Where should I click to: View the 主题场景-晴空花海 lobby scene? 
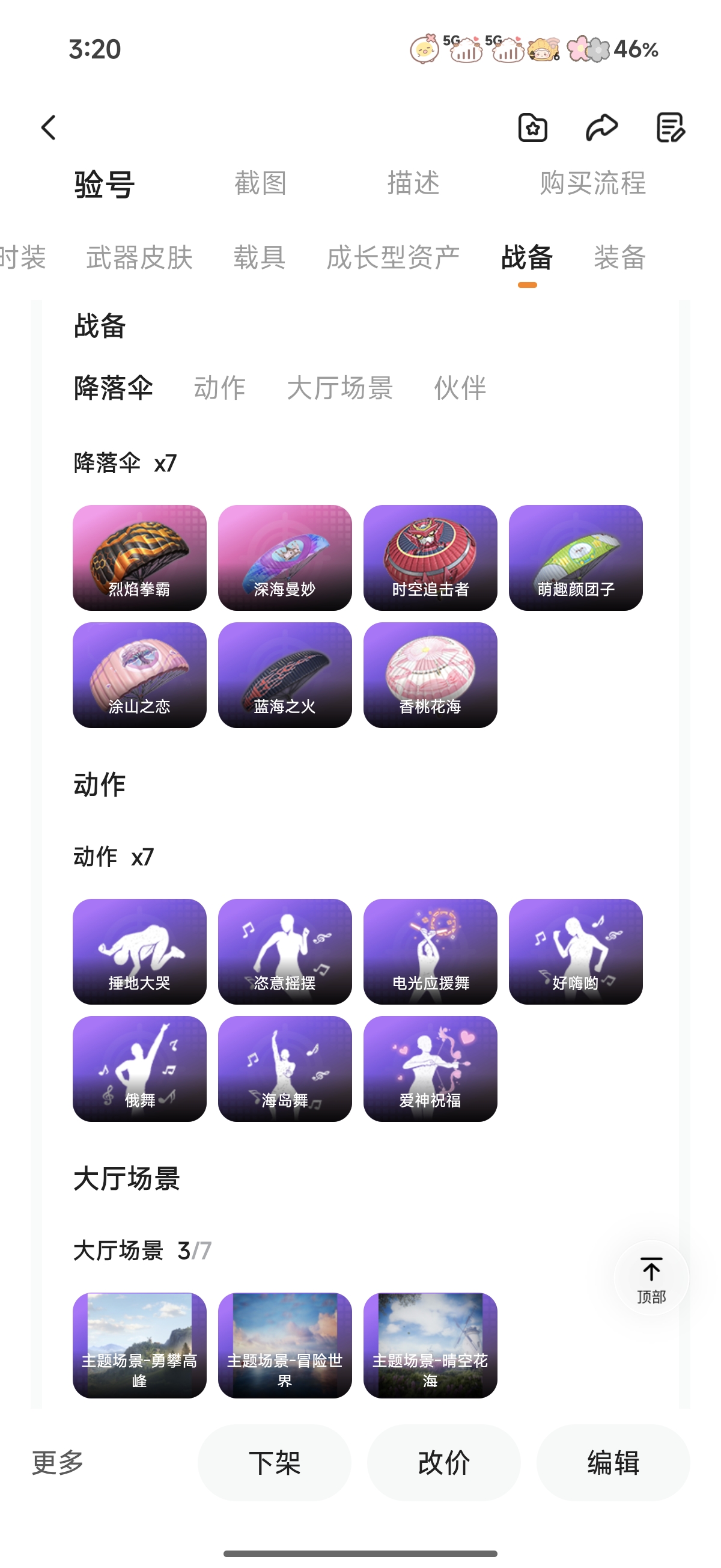coord(430,1345)
